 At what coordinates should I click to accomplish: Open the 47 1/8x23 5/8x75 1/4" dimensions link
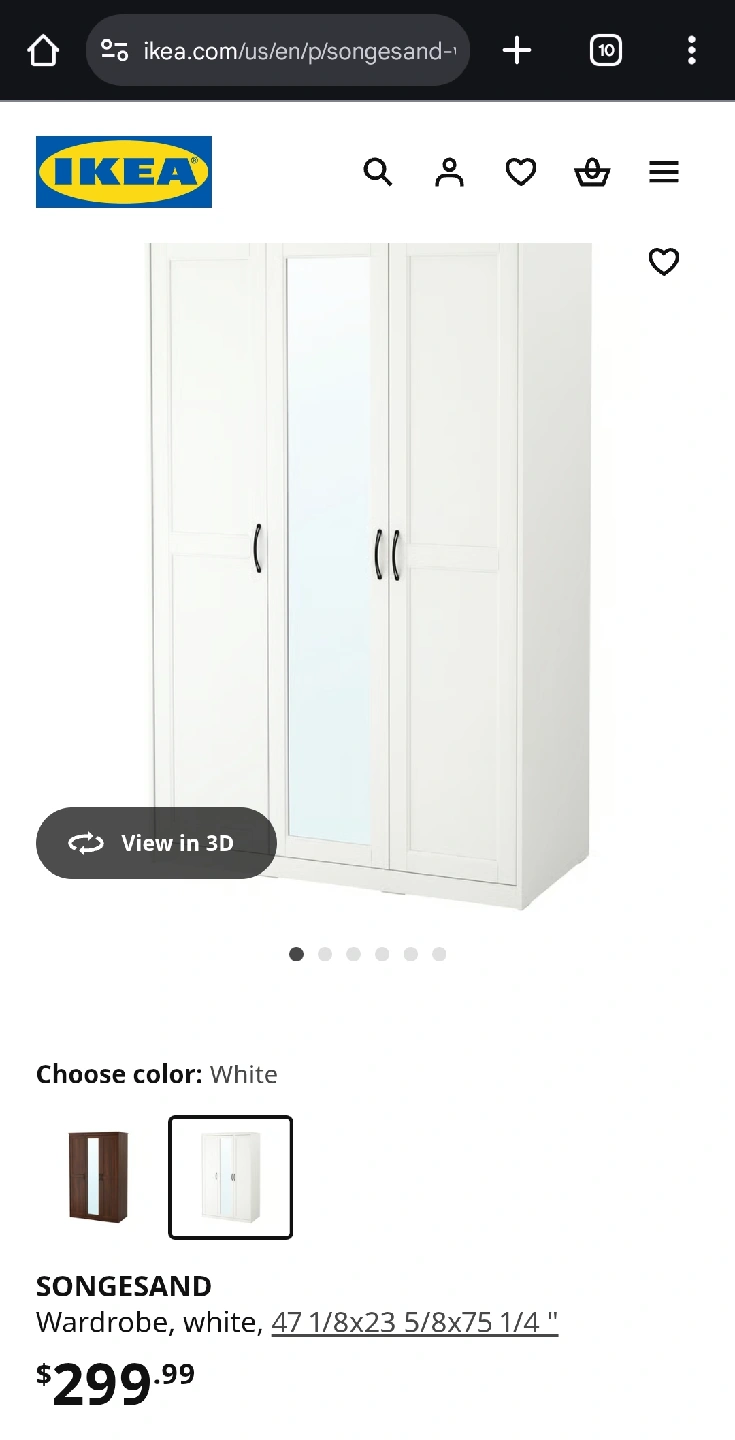coord(414,1323)
